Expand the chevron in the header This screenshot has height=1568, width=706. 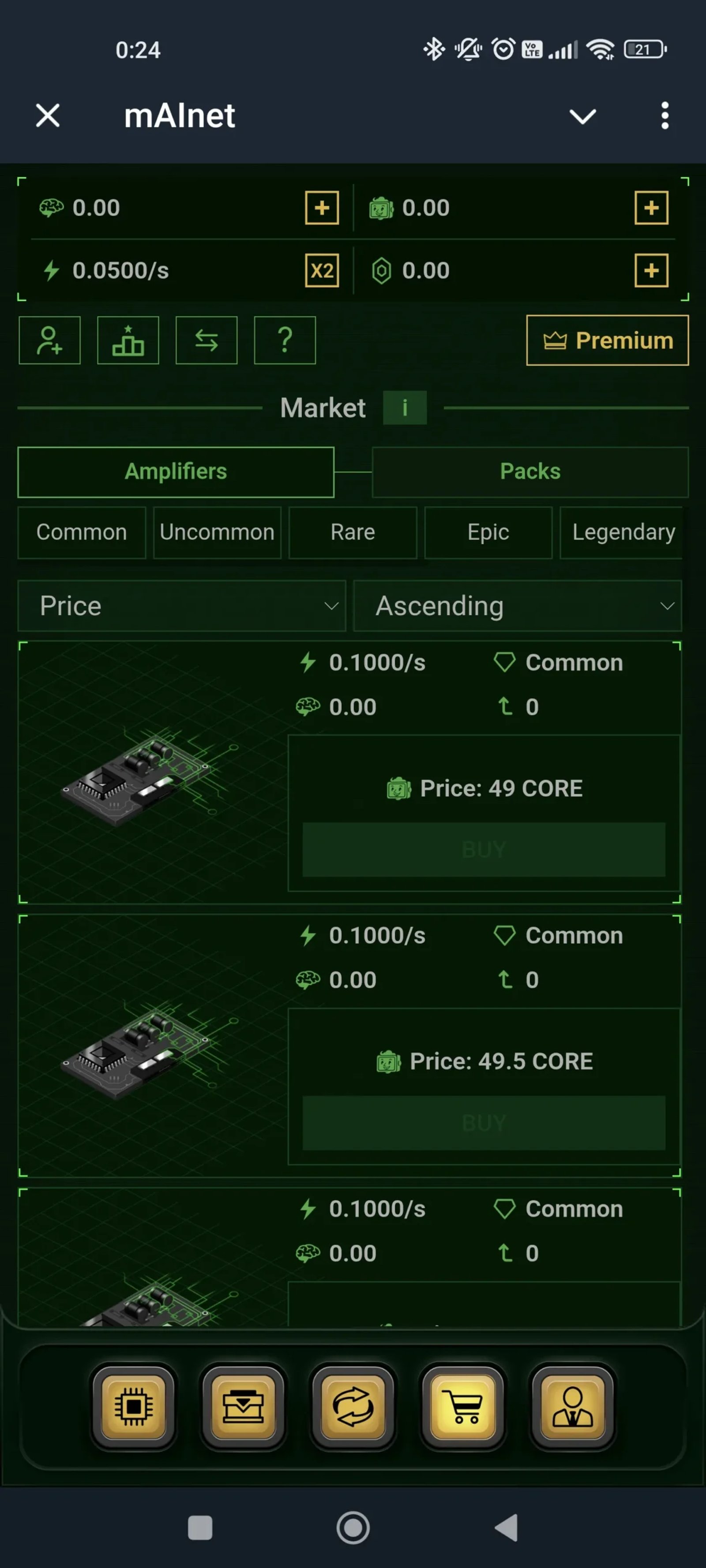[x=582, y=116]
